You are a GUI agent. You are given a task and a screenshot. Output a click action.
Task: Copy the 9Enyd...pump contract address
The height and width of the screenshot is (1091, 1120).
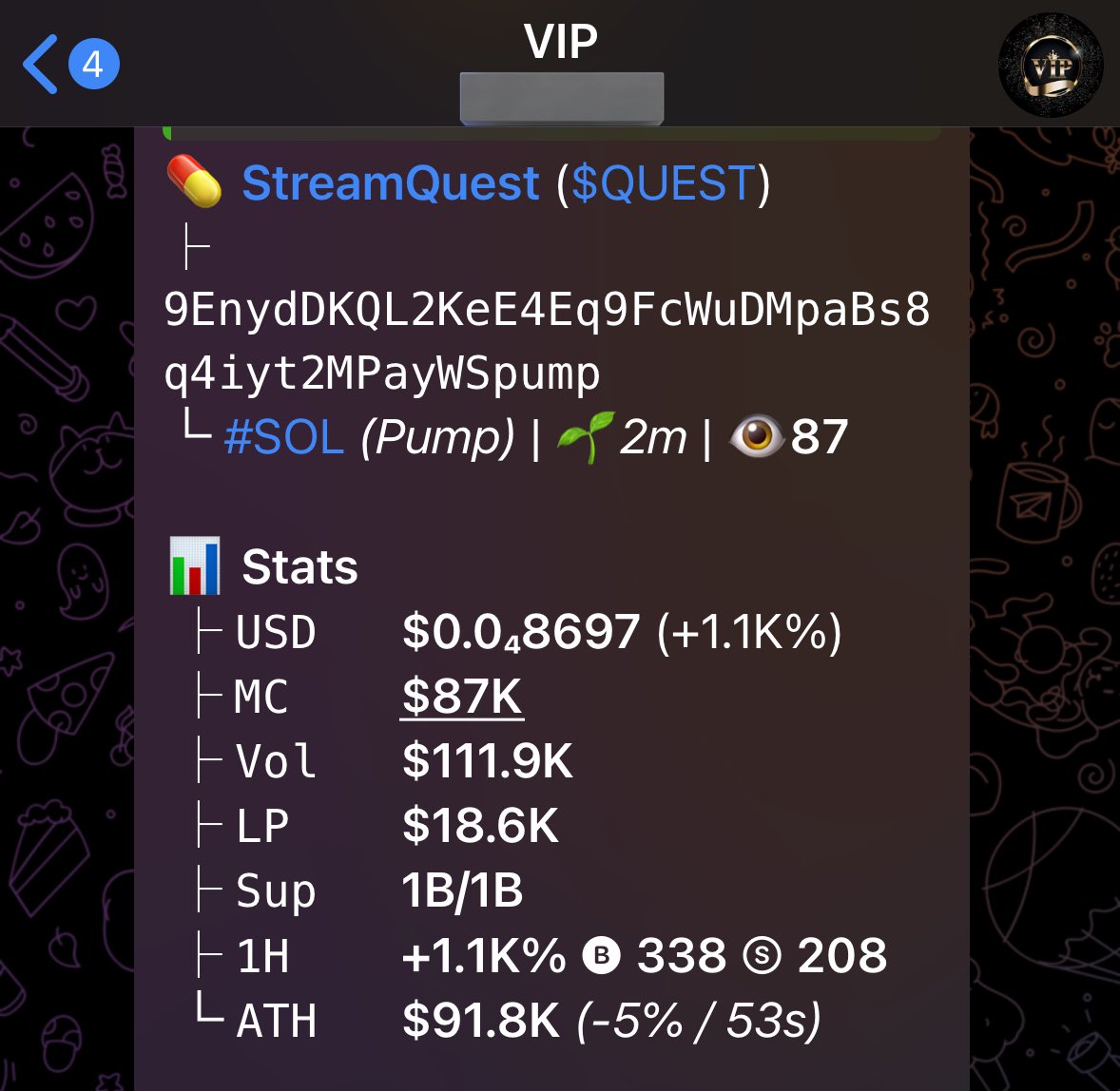pyautogui.click(x=547, y=341)
